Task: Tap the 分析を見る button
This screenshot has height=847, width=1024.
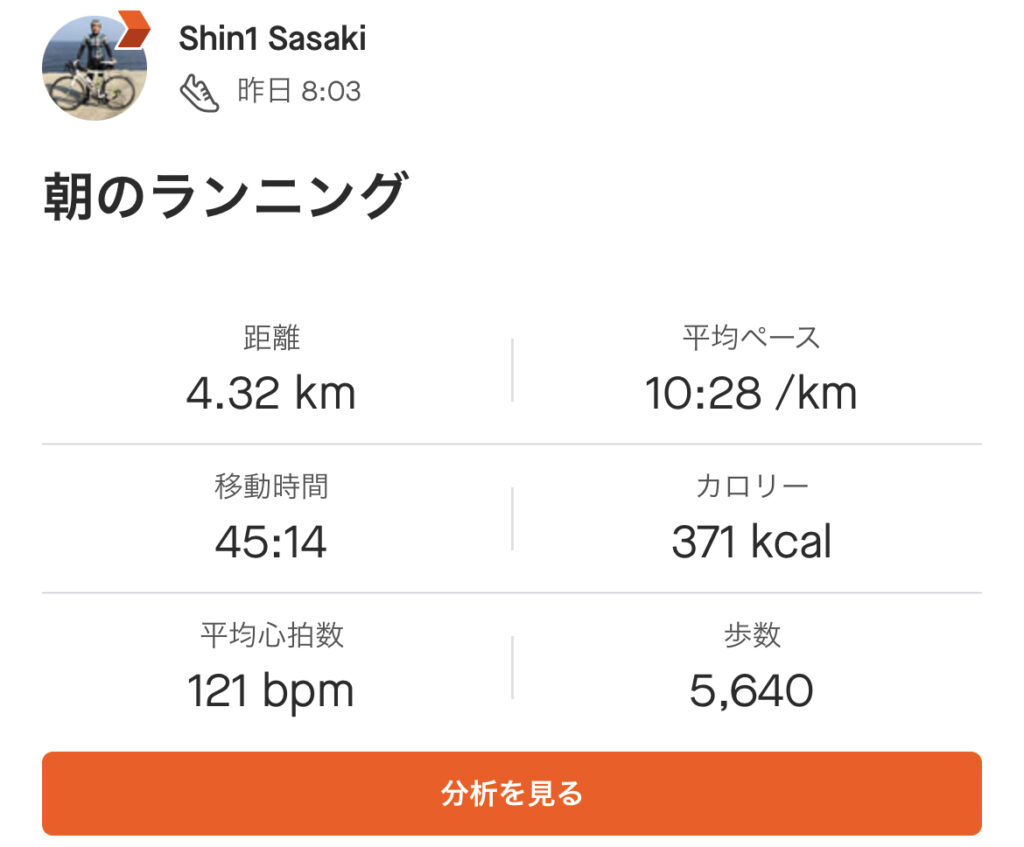Action: (511, 793)
